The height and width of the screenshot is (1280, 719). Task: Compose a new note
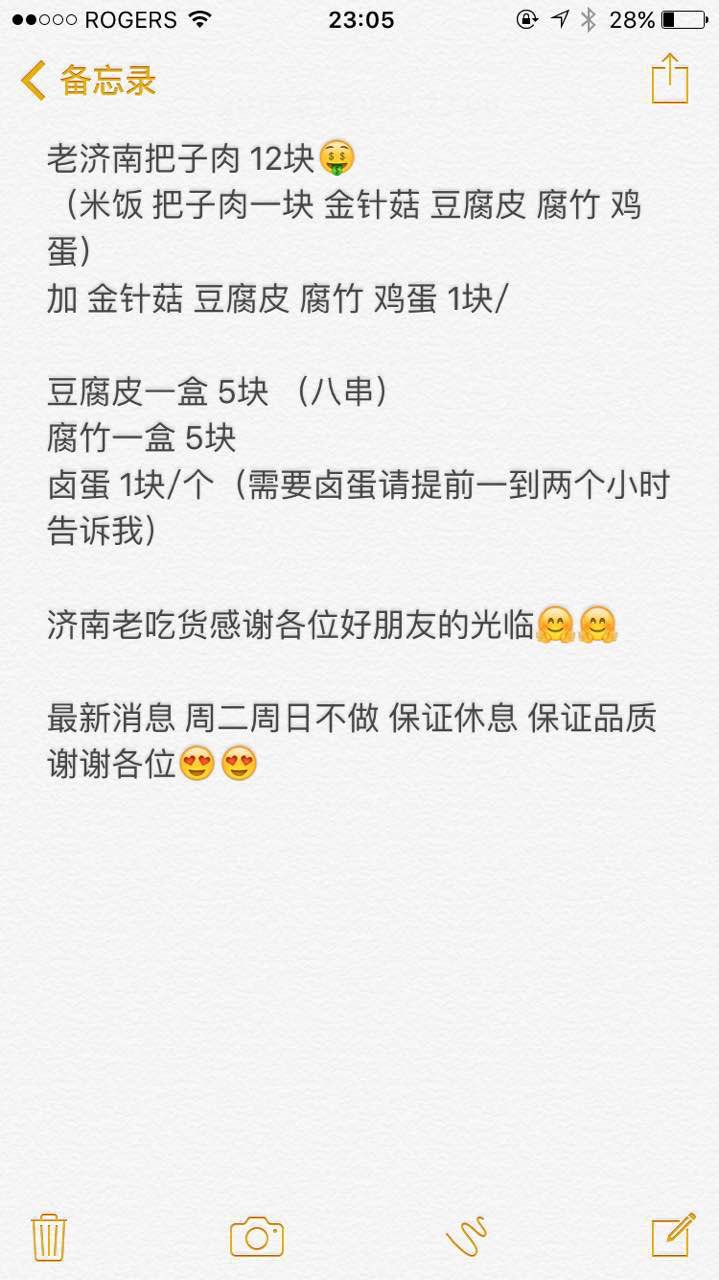672,1235
